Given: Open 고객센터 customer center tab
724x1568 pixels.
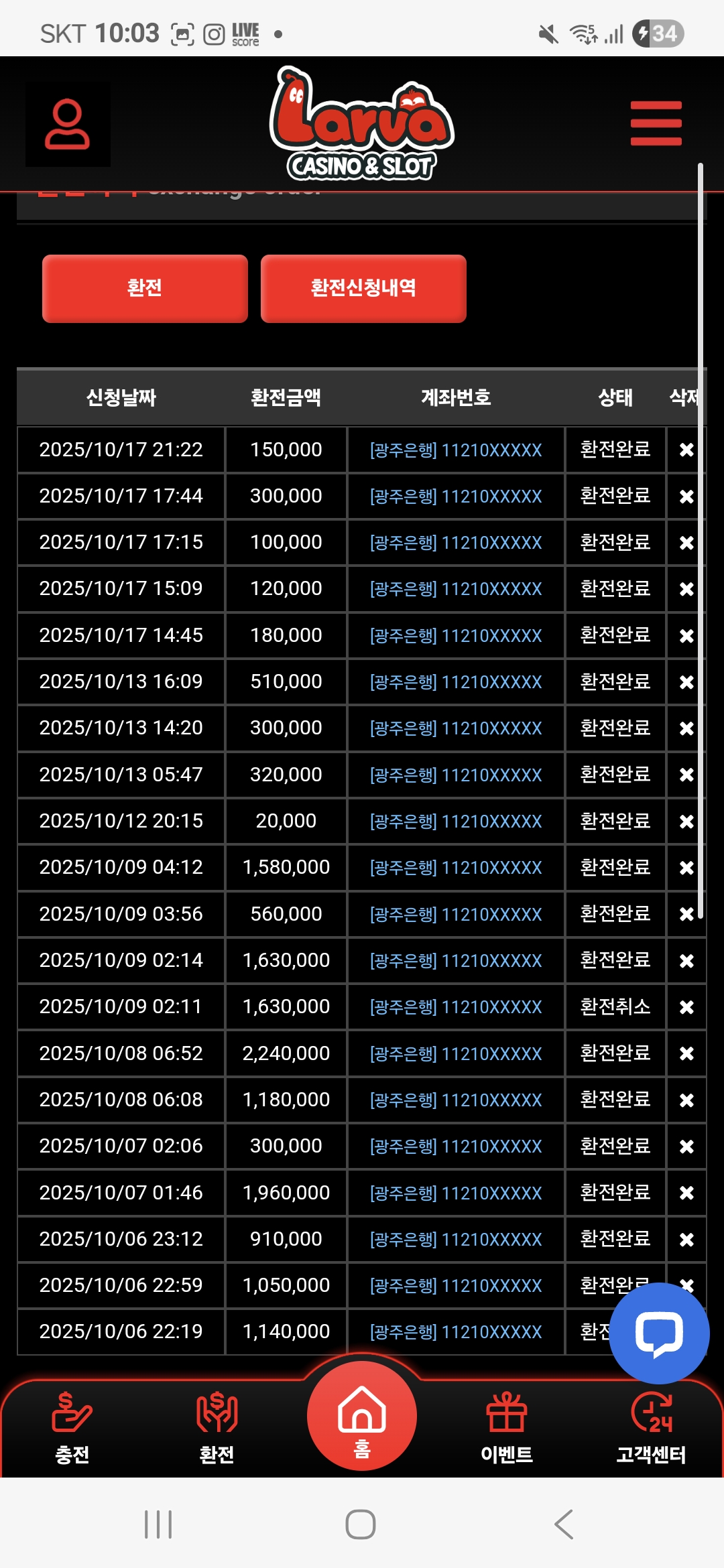Looking at the screenshot, I should [651, 1426].
